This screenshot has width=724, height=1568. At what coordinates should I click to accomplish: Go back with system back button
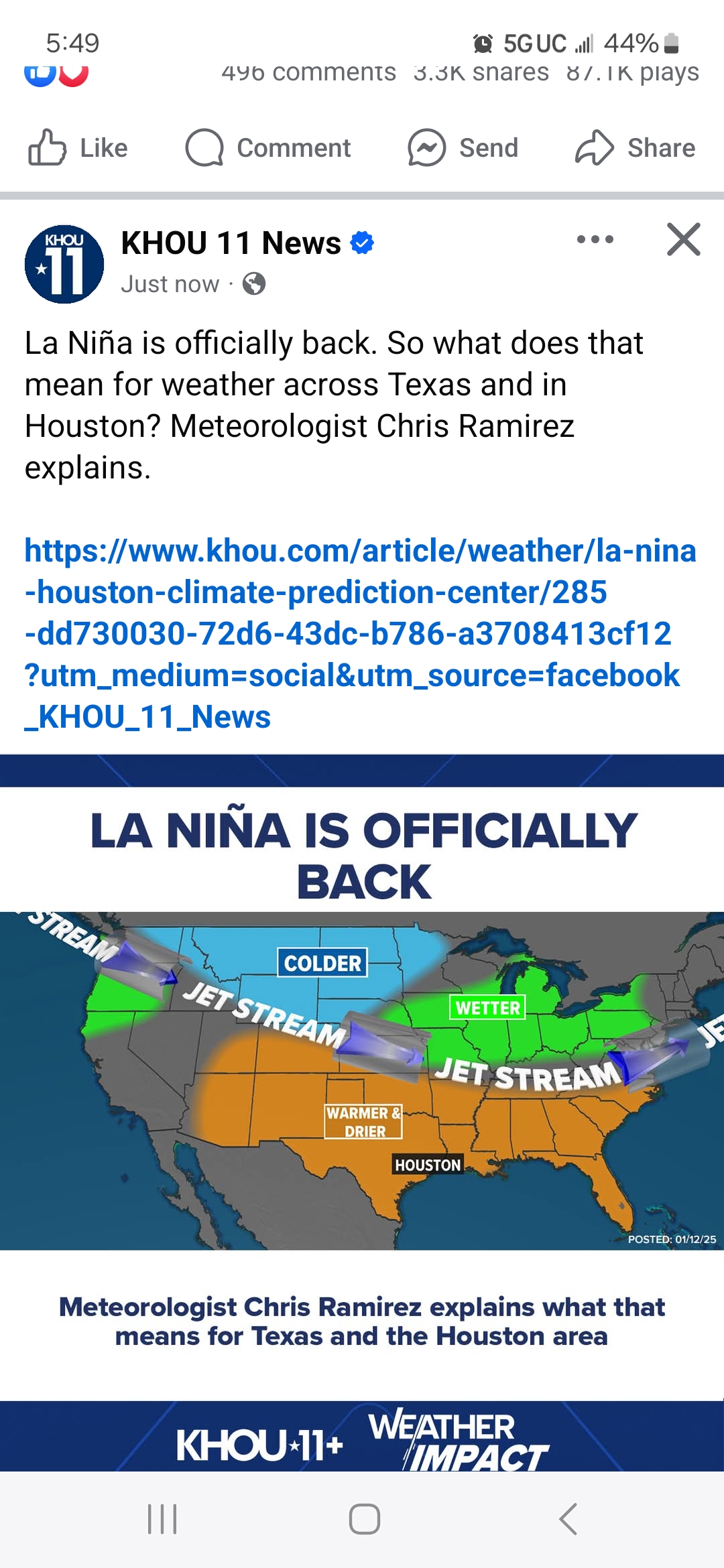coord(568,1519)
